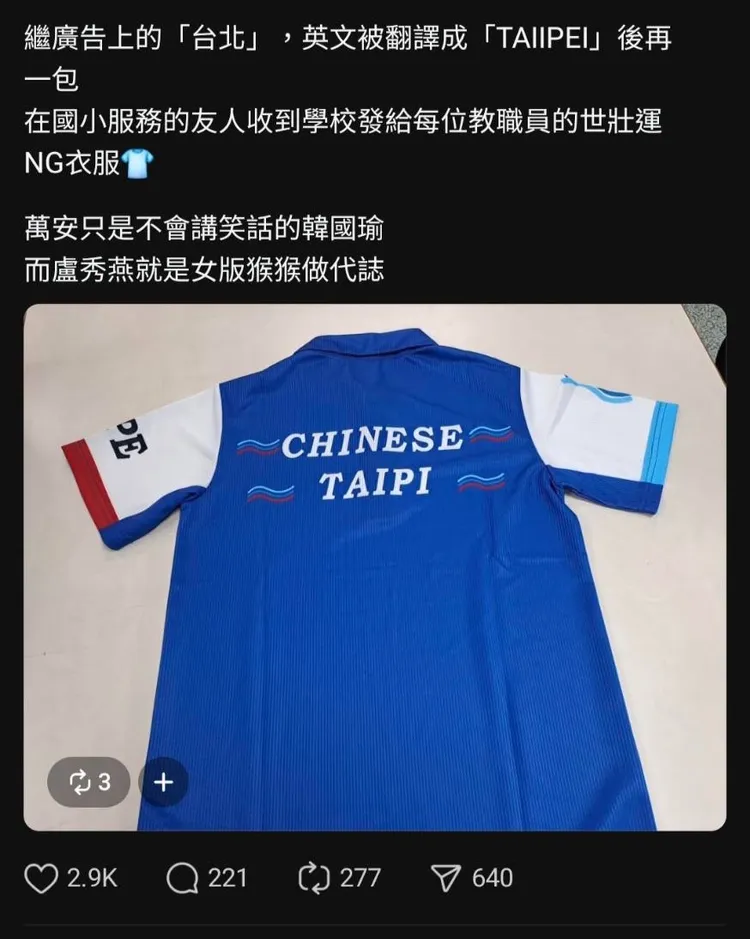This screenshot has width=750, height=939.
Task: Select the heart icon to open likes
Action: click(43, 878)
